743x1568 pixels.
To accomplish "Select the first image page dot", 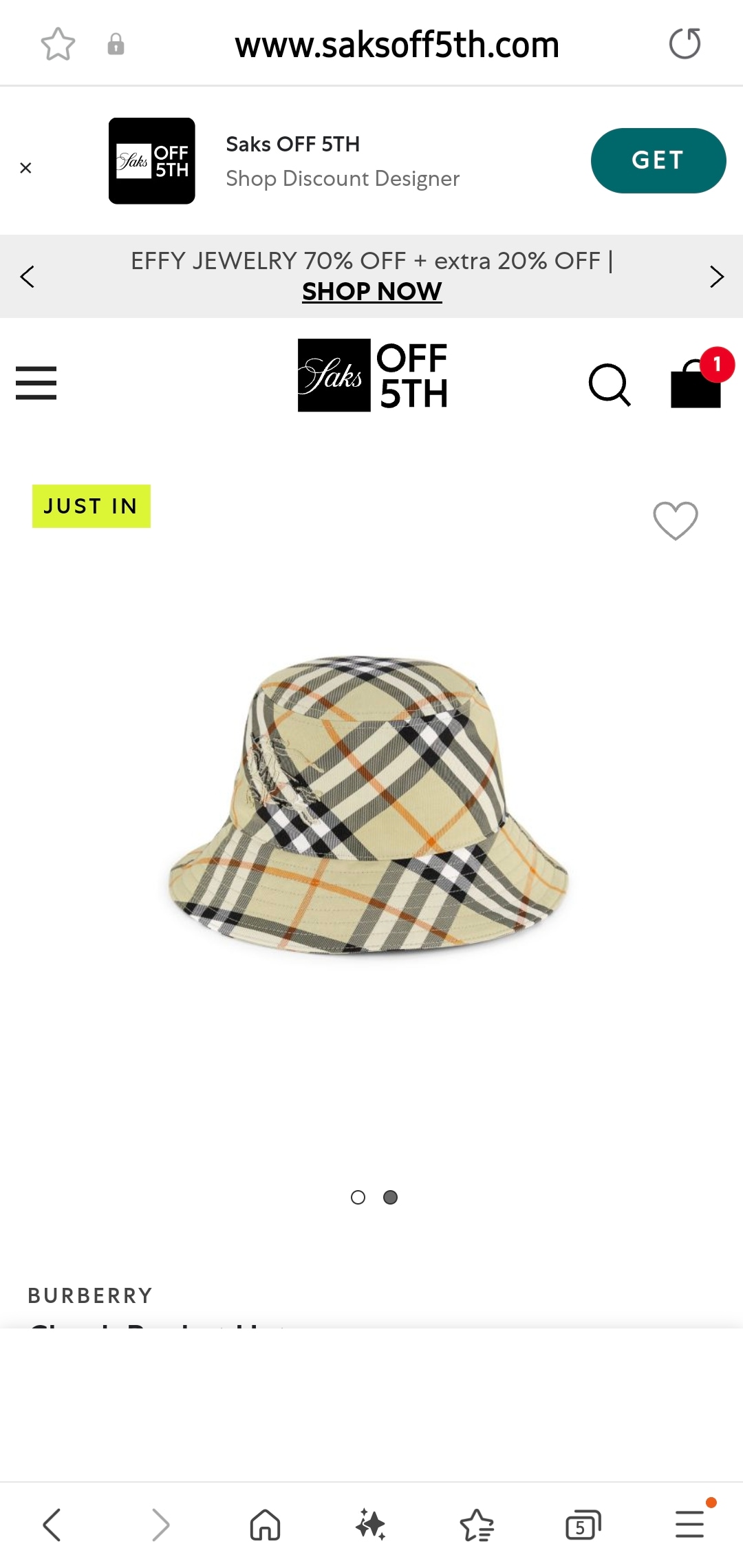I will (x=358, y=1198).
